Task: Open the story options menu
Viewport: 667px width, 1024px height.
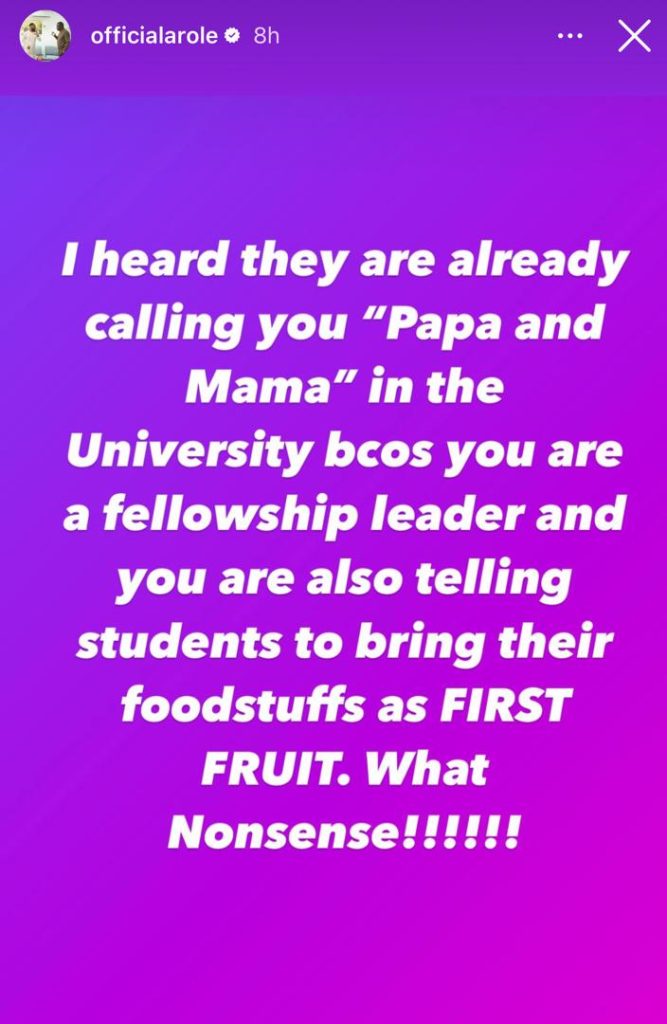Action: click(x=570, y=36)
